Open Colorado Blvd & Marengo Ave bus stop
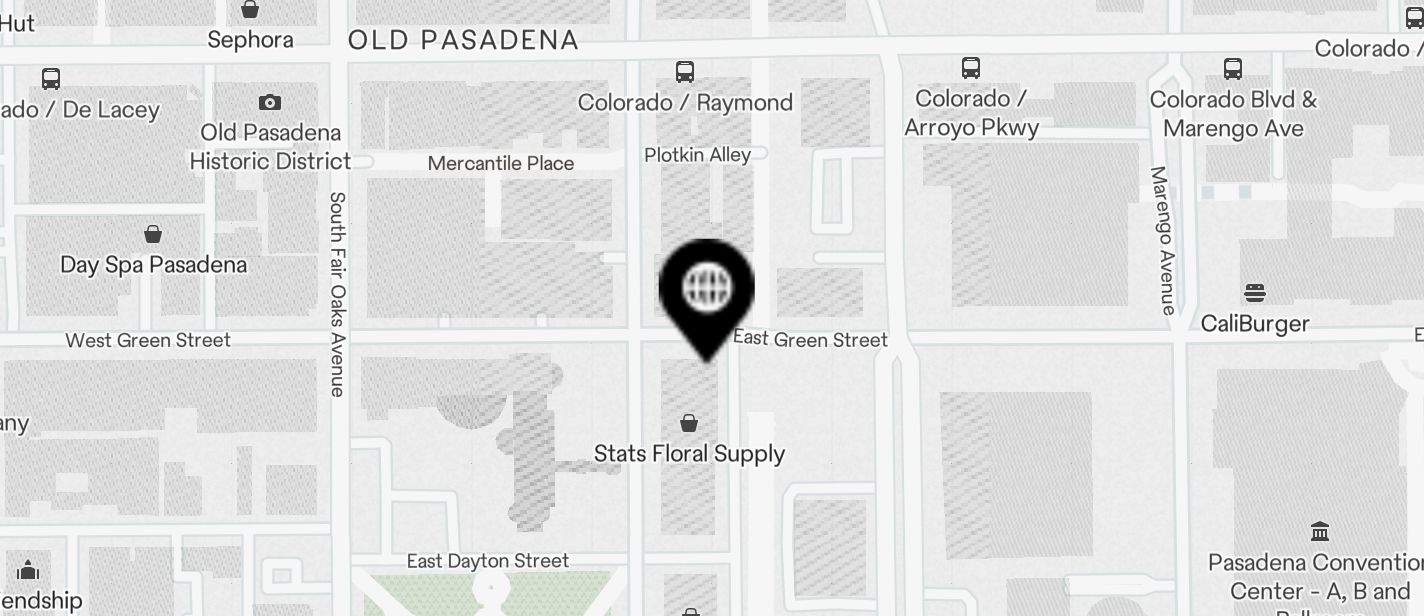 (x=1233, y=69)
